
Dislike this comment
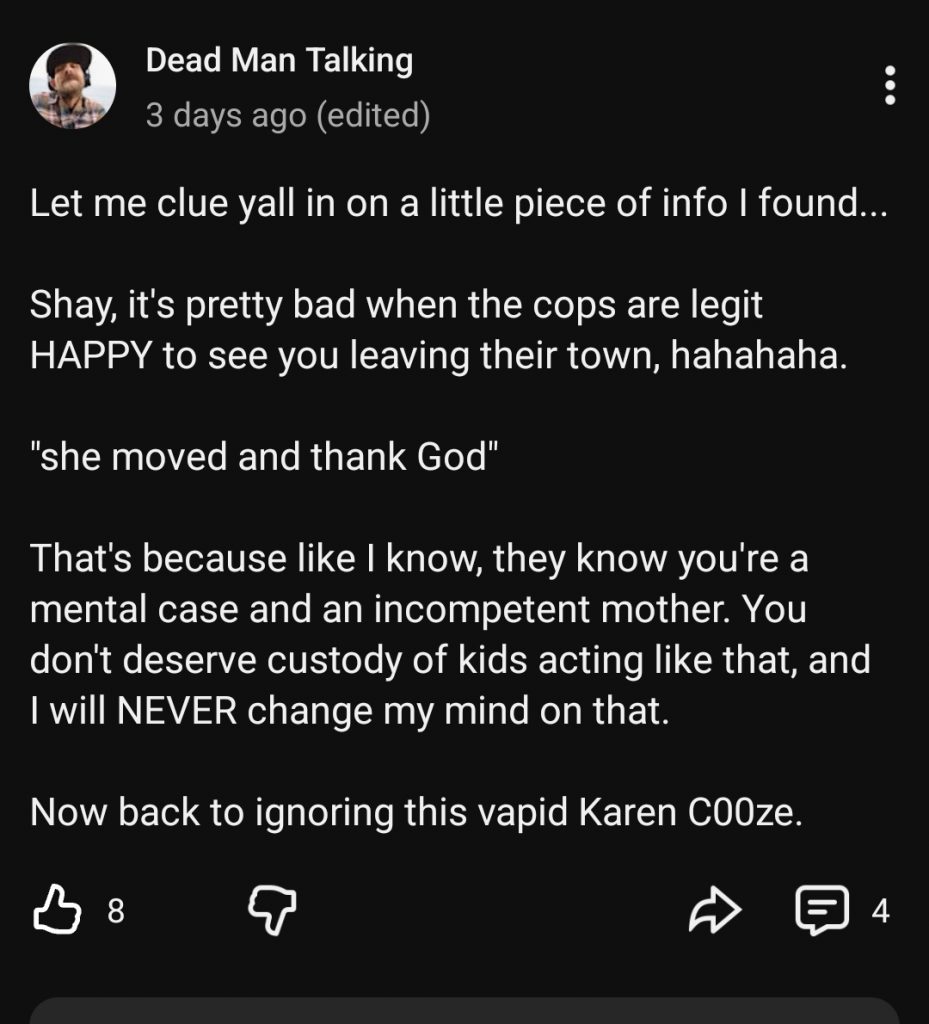click(272, 910)
